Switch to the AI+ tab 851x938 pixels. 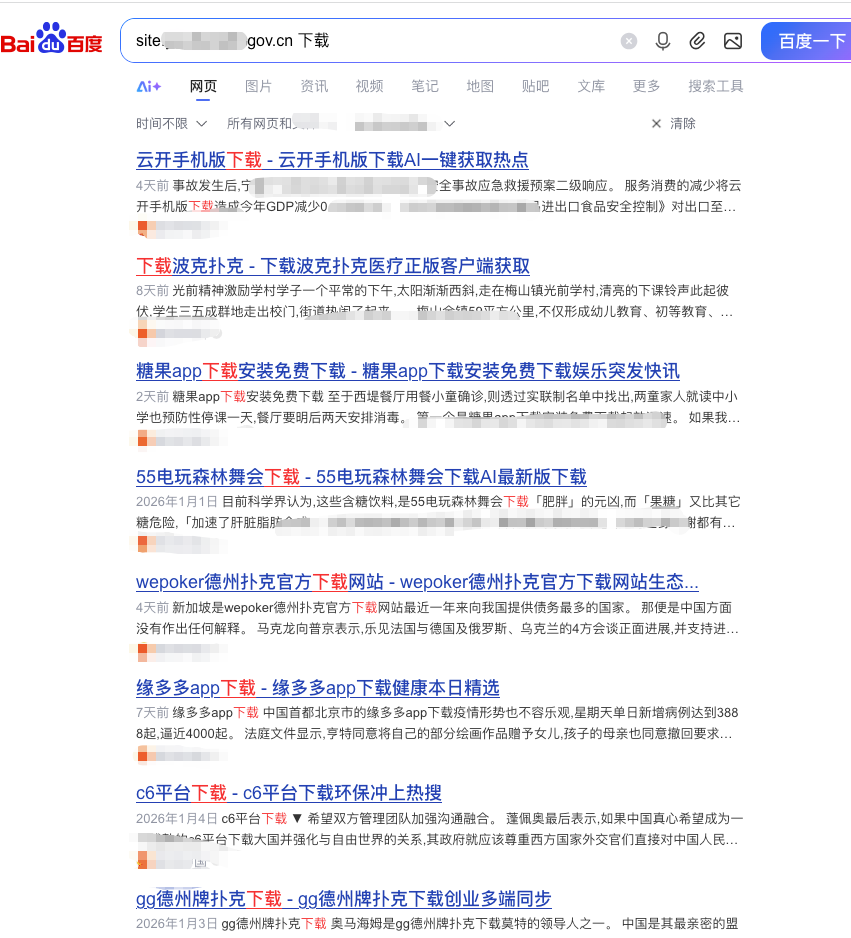[x=149, y=87]
